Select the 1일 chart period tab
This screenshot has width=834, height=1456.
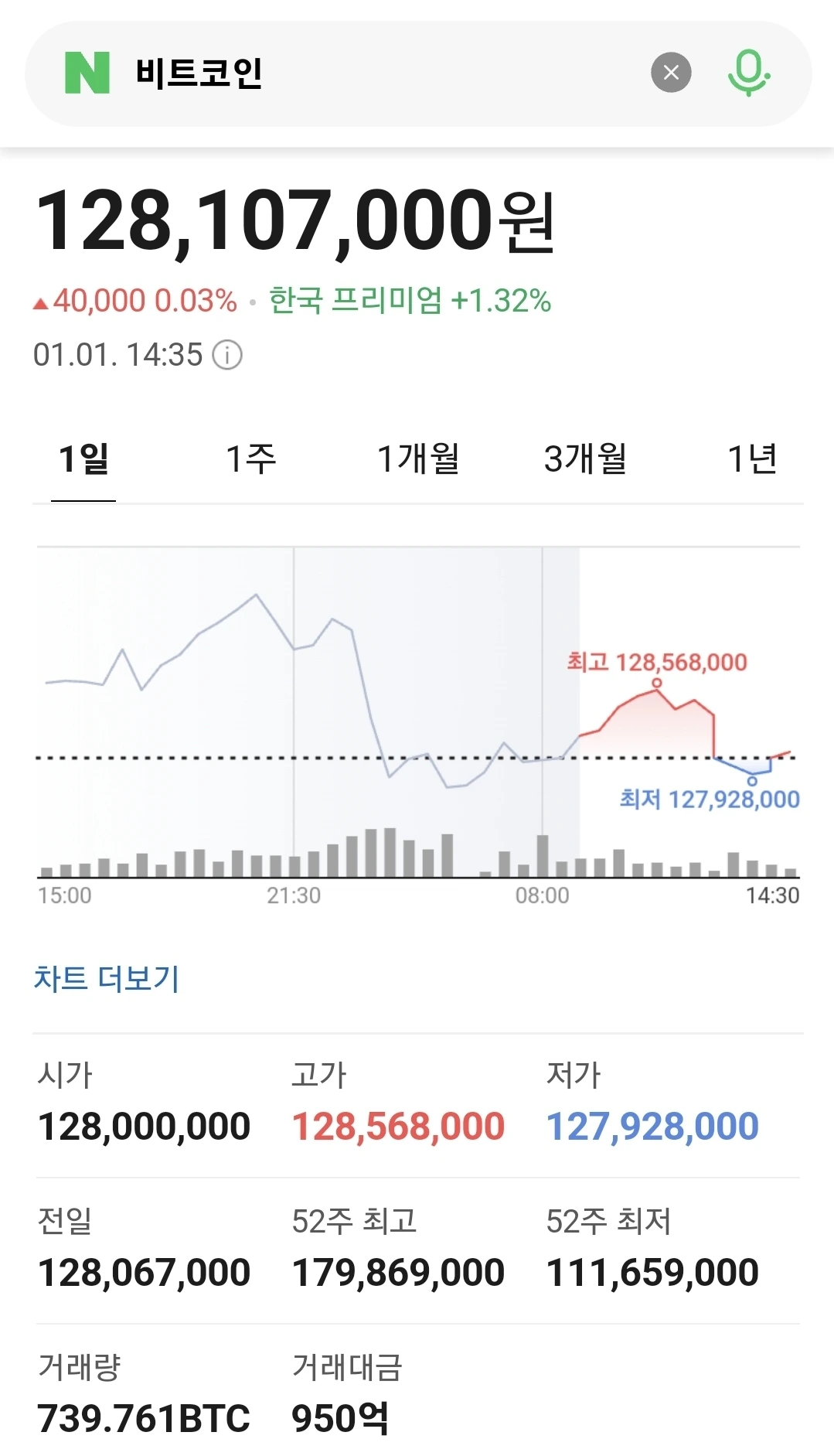(83, 459)
